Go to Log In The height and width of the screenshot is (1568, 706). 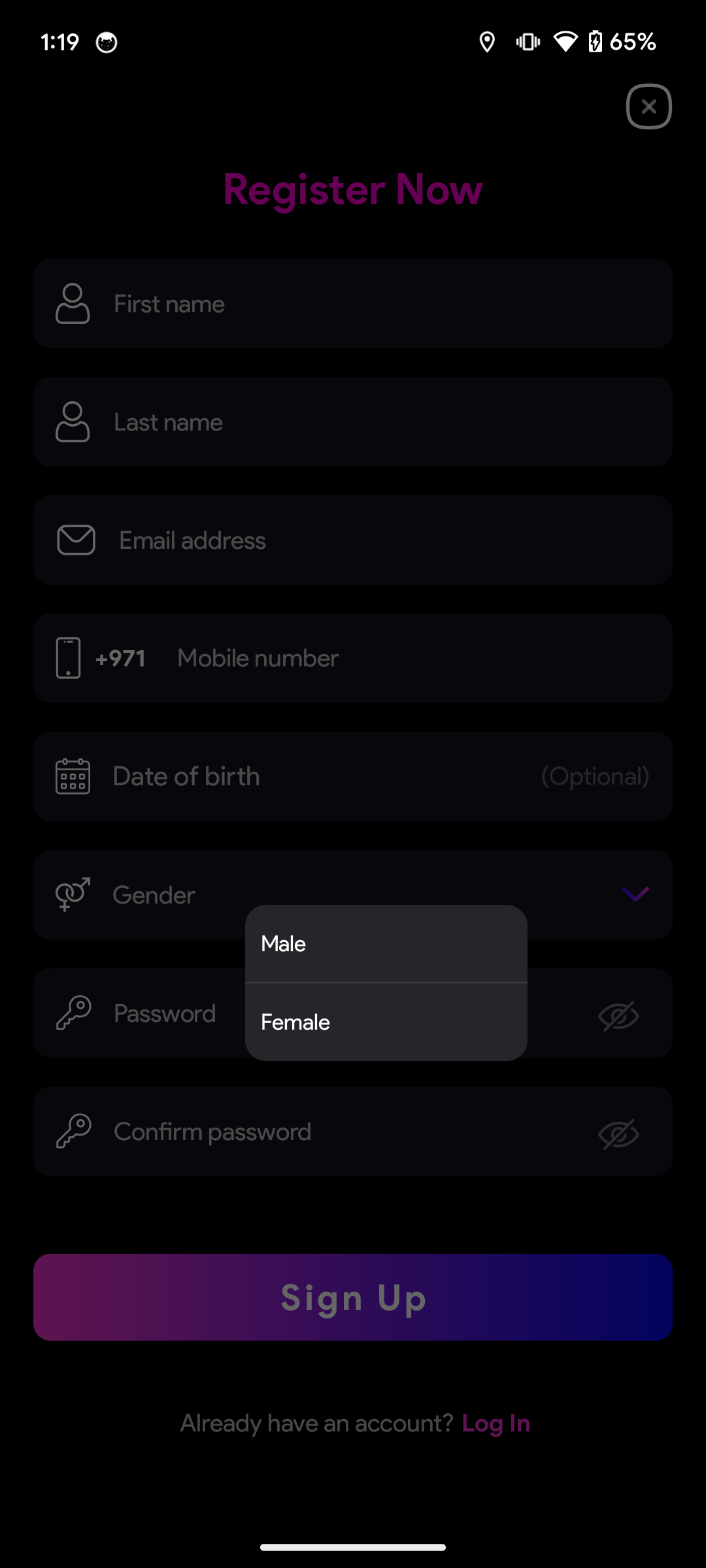[x=496, y=1423]
